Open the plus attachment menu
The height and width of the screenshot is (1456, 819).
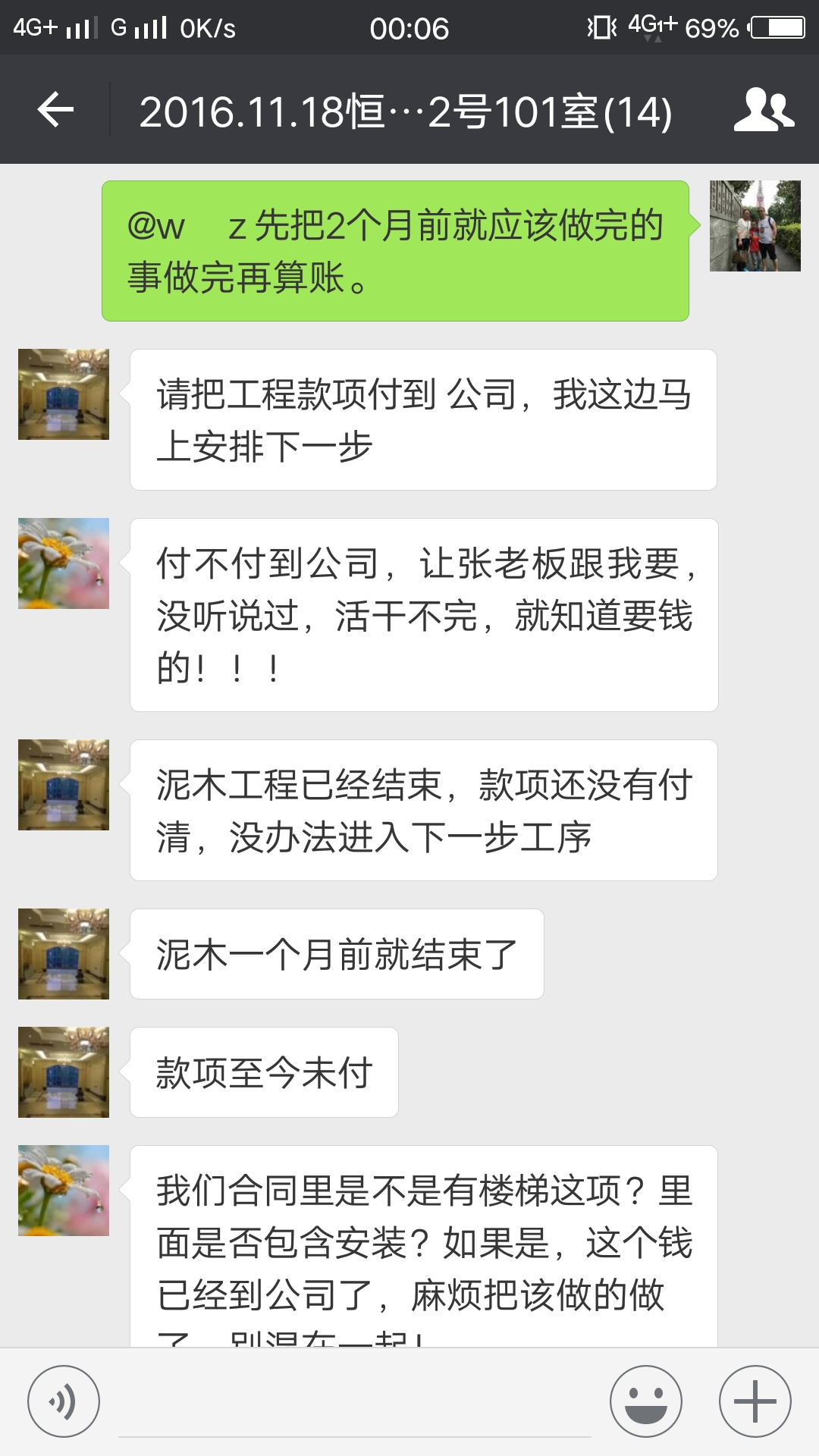(x=755, y=1401)
